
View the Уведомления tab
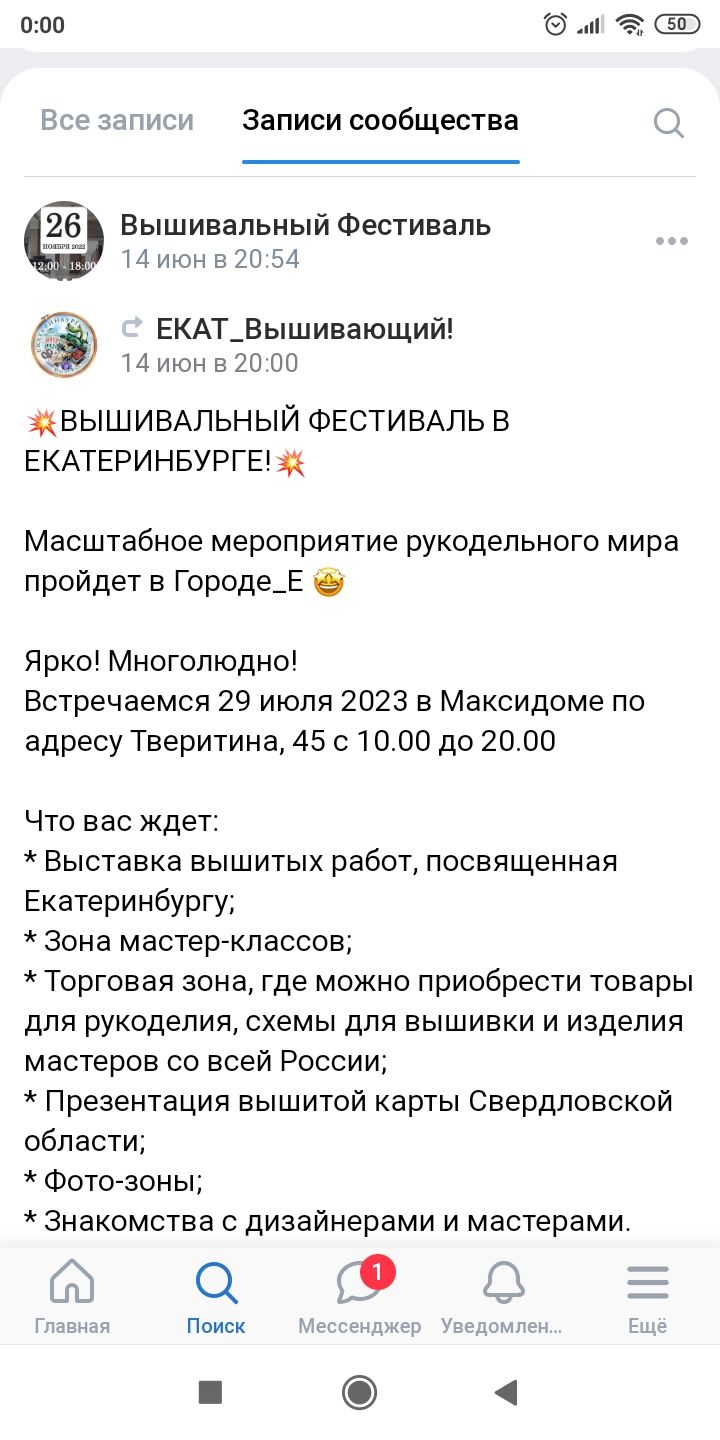pyautogui.click(x=502, y=1297)
